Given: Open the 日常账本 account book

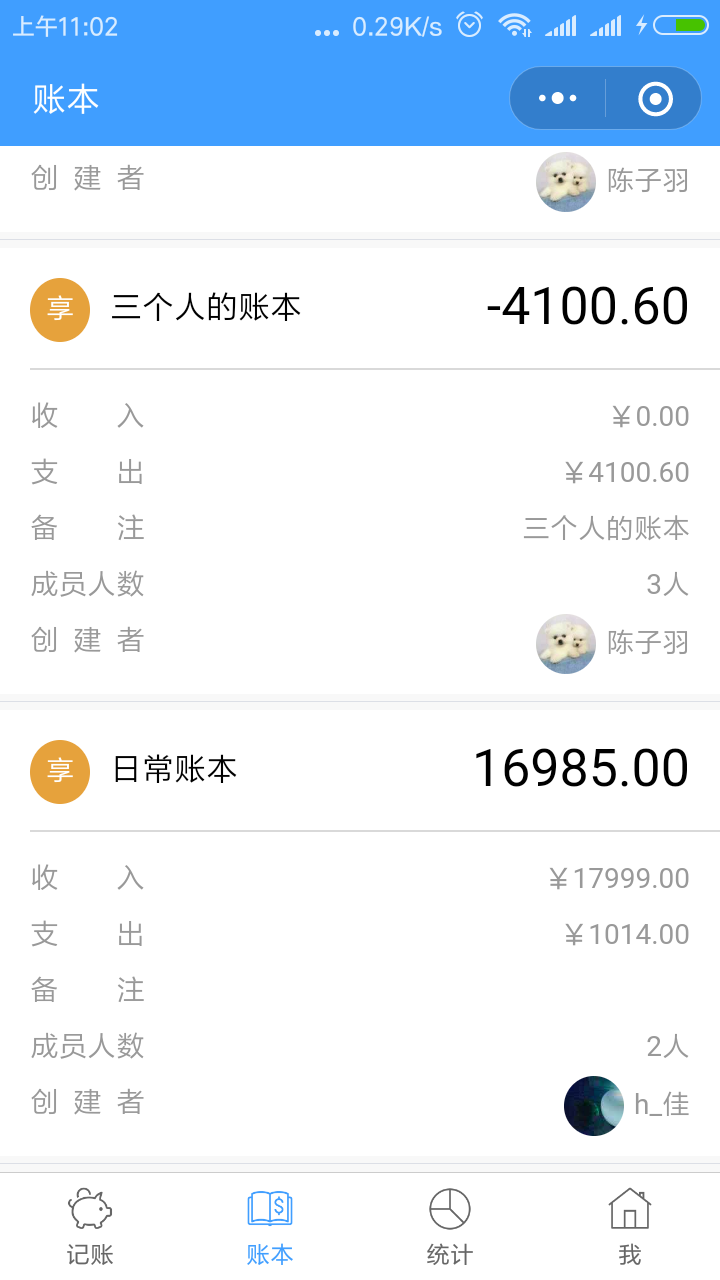Looking at the screenshot, I should 360,933.
